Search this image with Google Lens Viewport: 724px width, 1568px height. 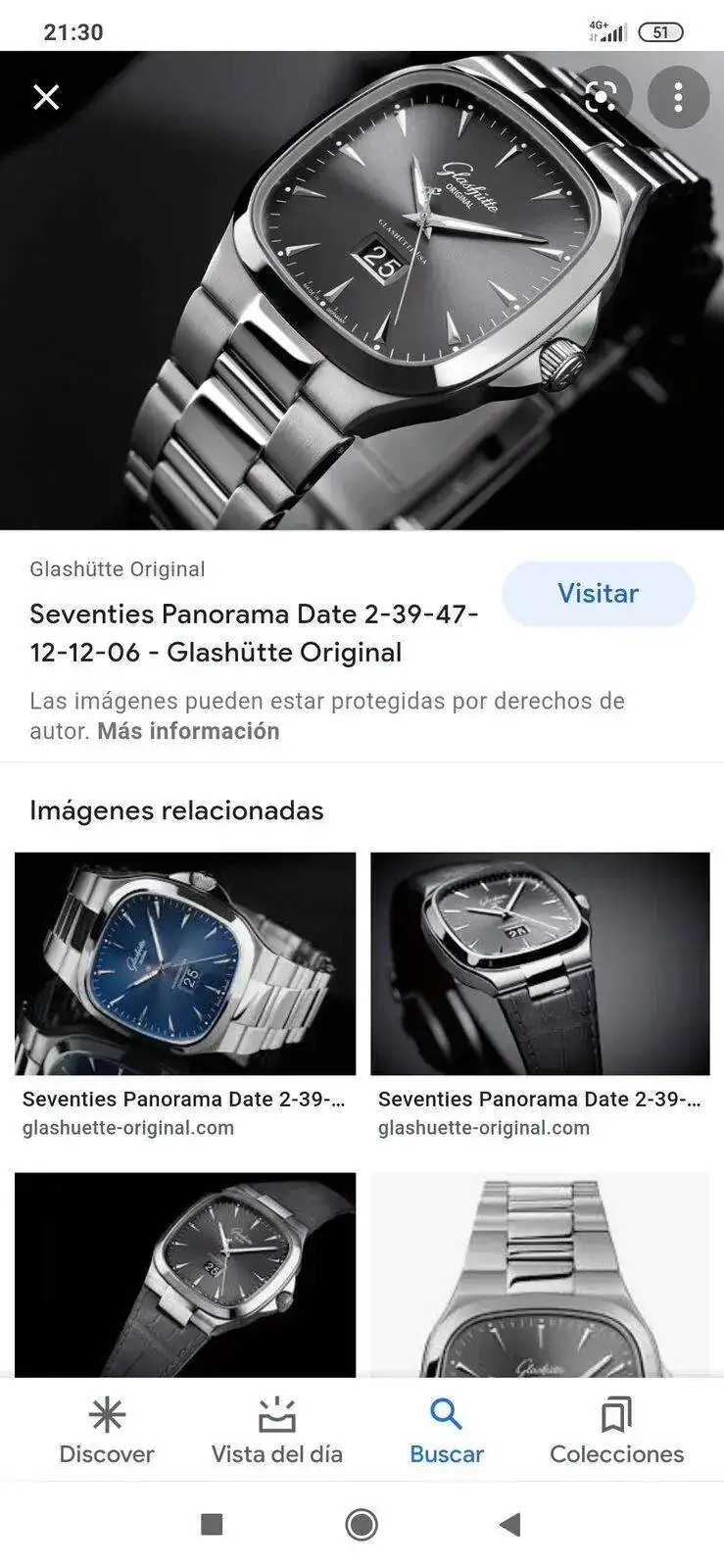coord(601,97)
